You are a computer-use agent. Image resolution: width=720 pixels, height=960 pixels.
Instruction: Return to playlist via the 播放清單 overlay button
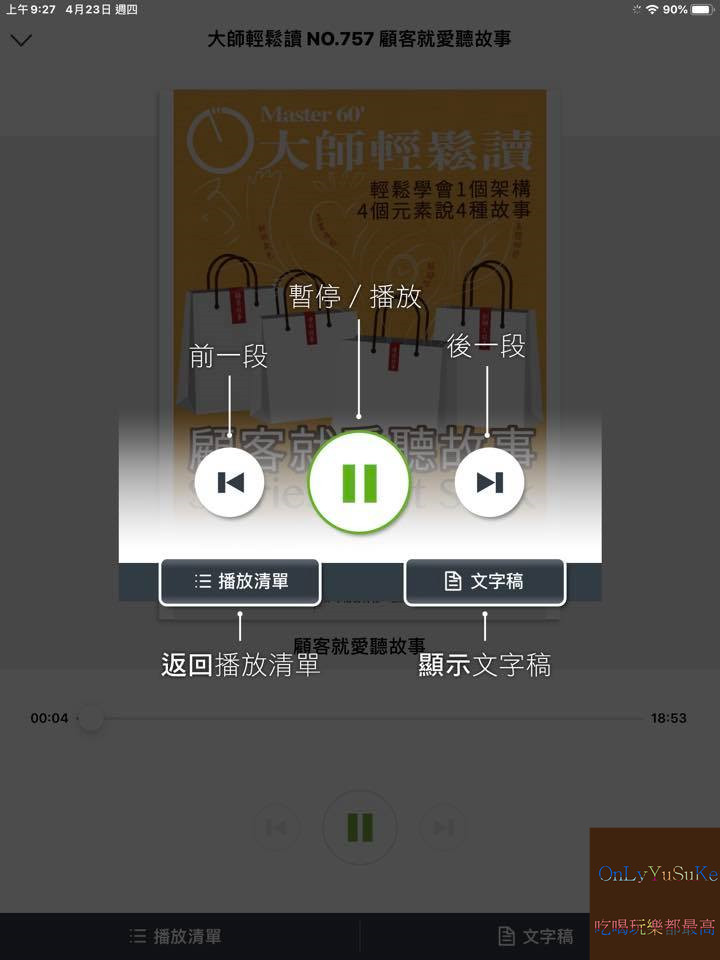click(240, 580)
